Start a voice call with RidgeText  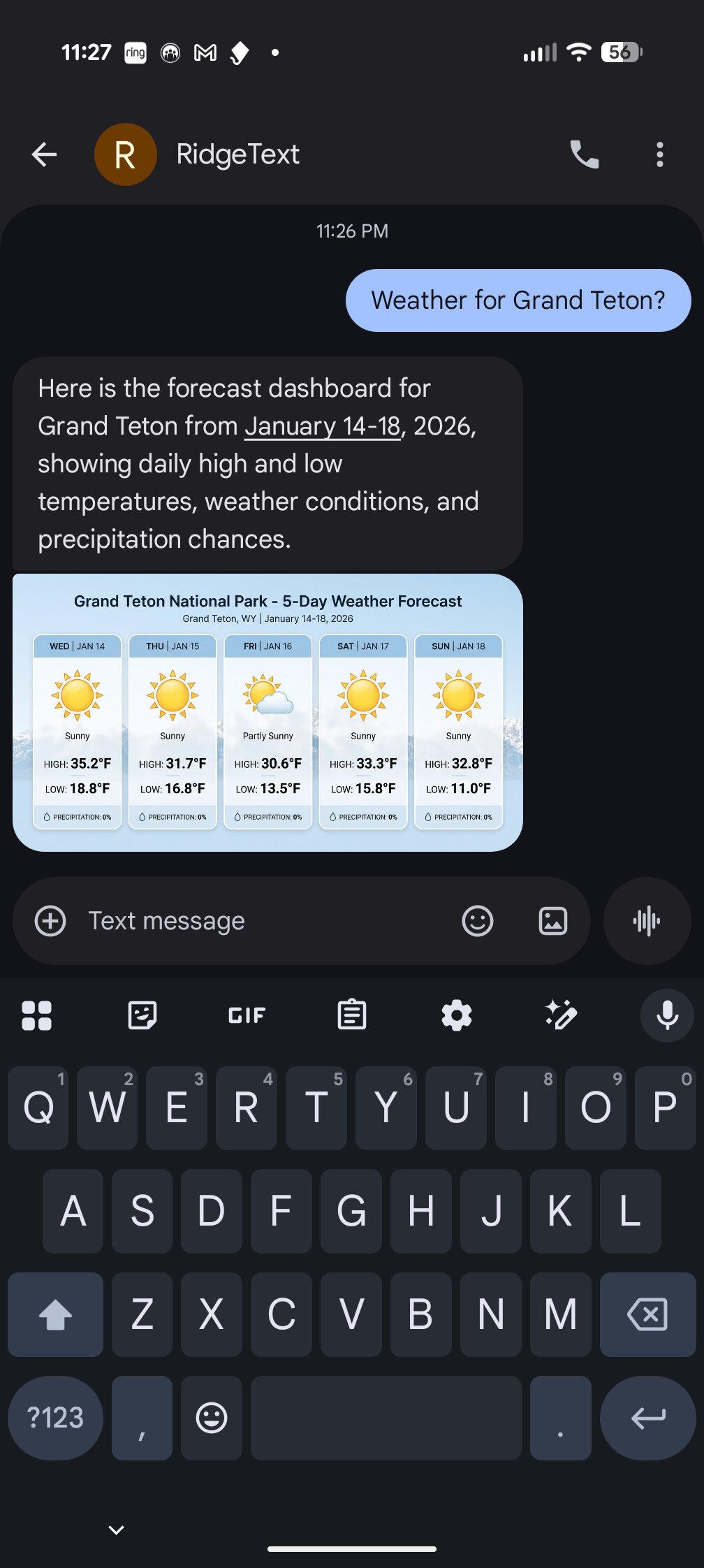click(584, 154)
